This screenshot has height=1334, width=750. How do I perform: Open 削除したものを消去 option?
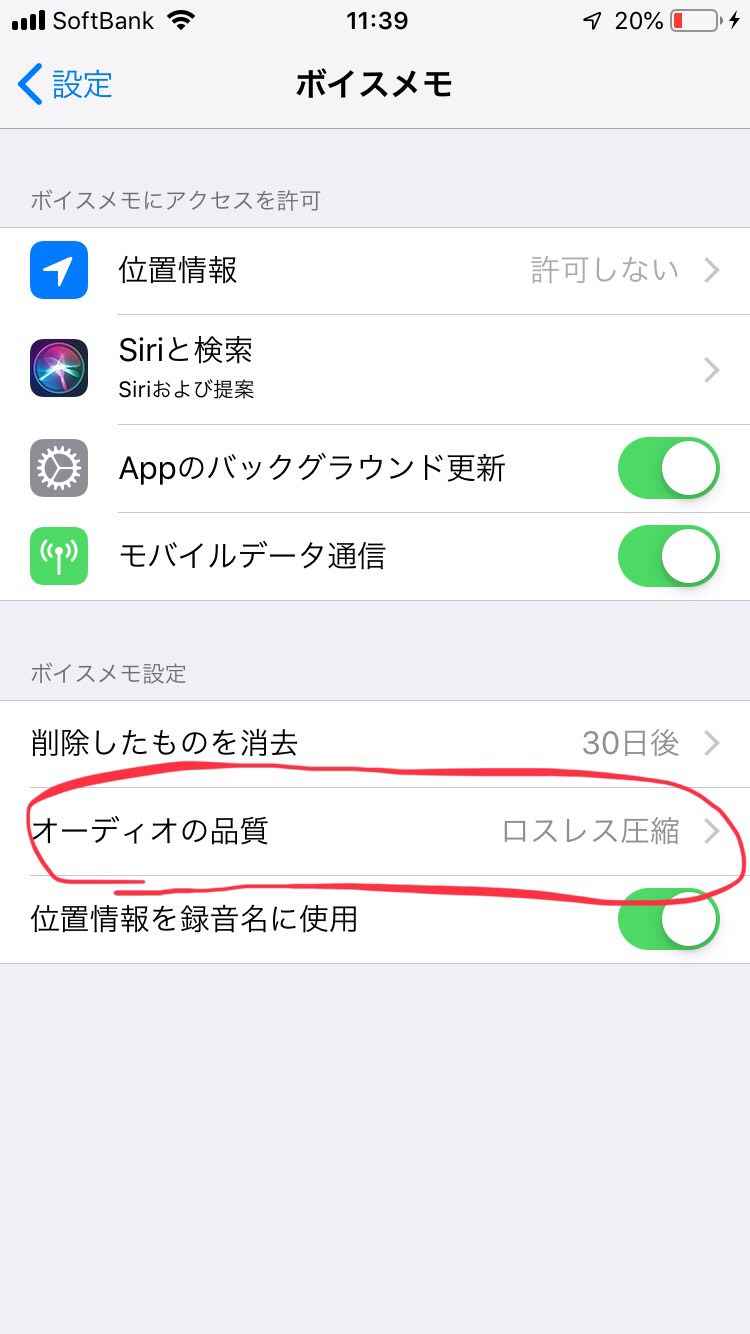click(x=375, y=743)
